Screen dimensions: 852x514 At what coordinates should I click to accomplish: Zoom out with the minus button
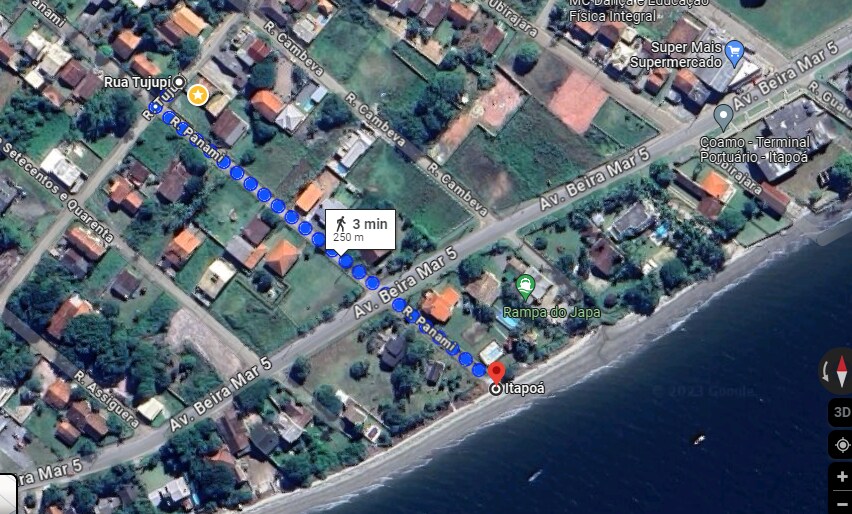[x=841, y=501]
